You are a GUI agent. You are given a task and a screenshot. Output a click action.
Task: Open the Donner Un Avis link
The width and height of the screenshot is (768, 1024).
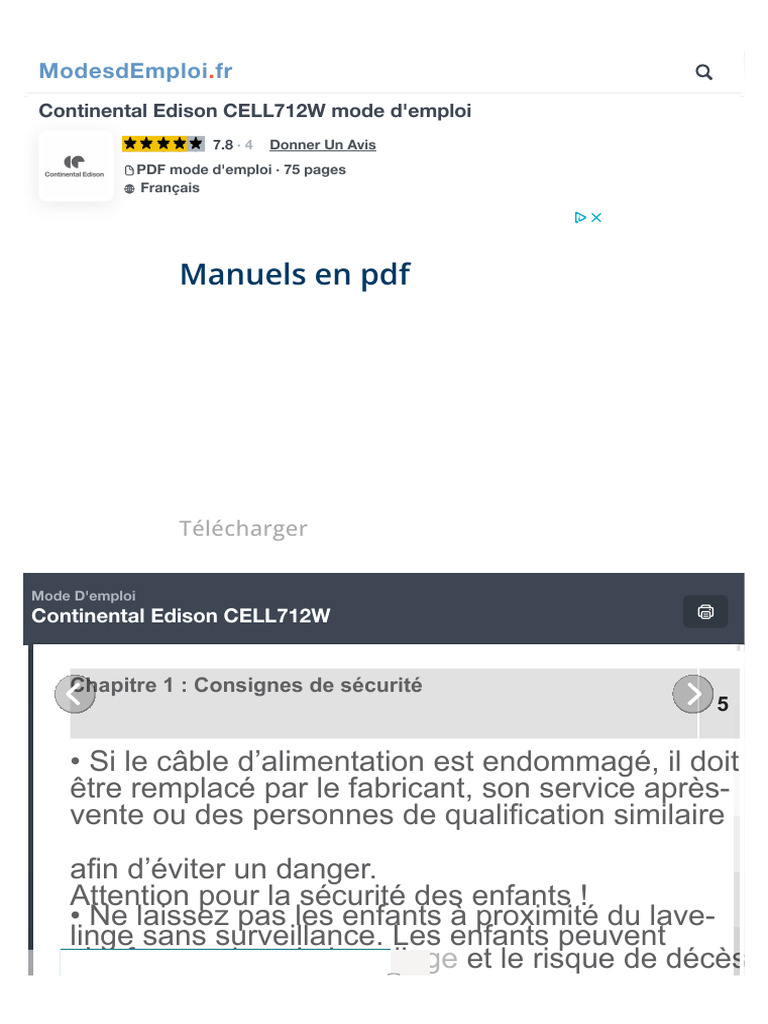[x=323, y=144]
